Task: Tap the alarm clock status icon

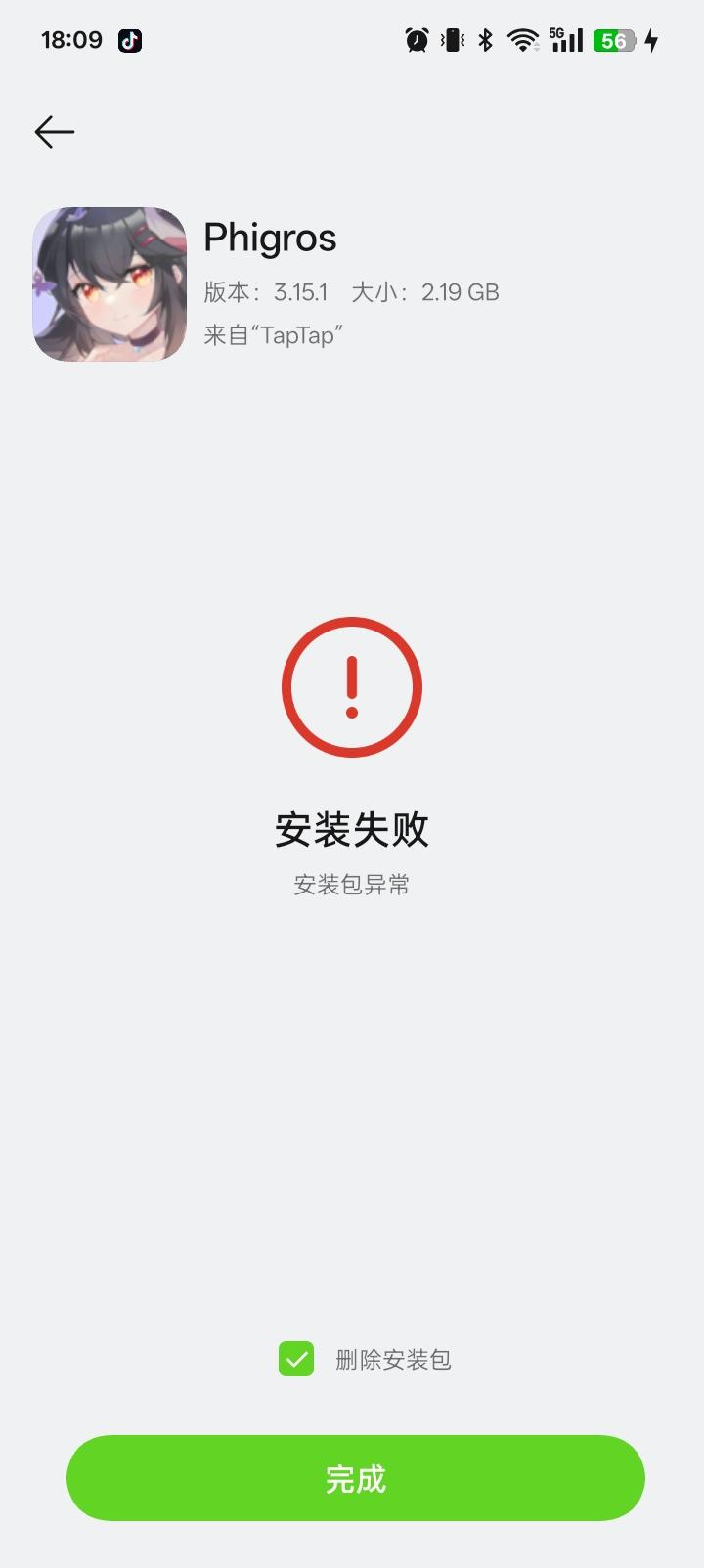Action: 416,40
